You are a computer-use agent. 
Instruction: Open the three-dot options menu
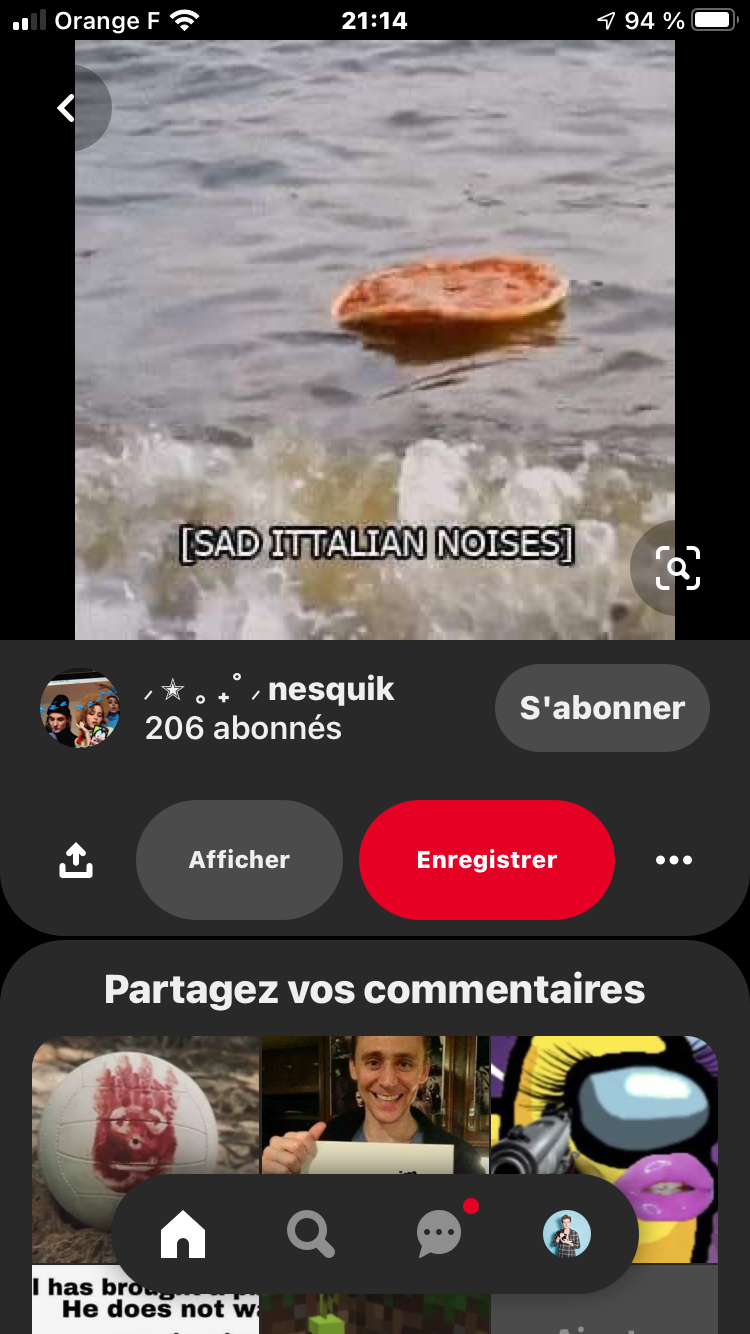tap(674, 860)
